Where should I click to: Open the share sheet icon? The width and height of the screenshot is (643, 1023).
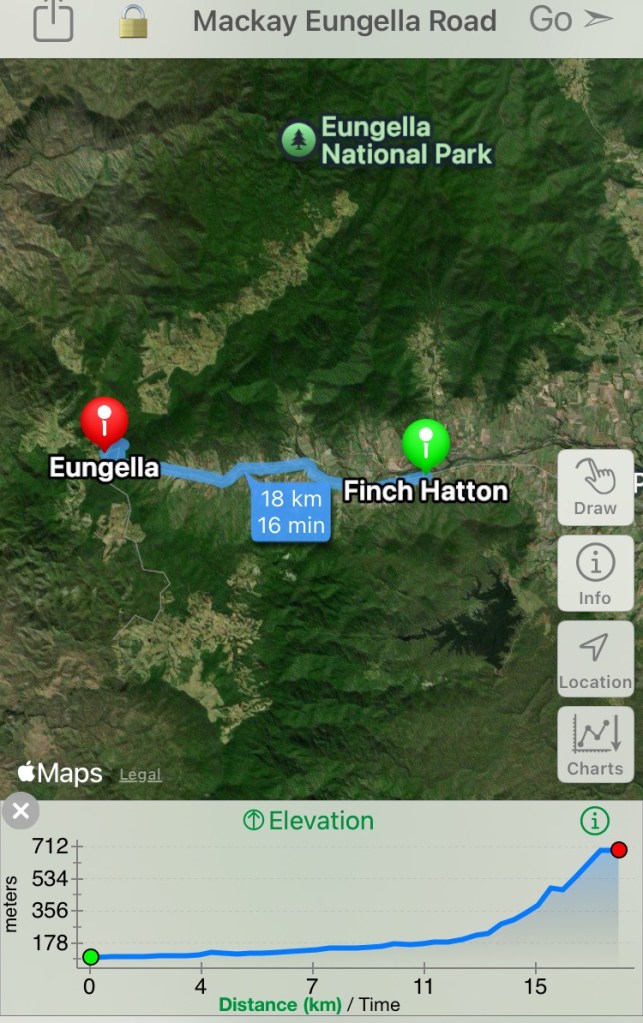click(x=53, y=21)
